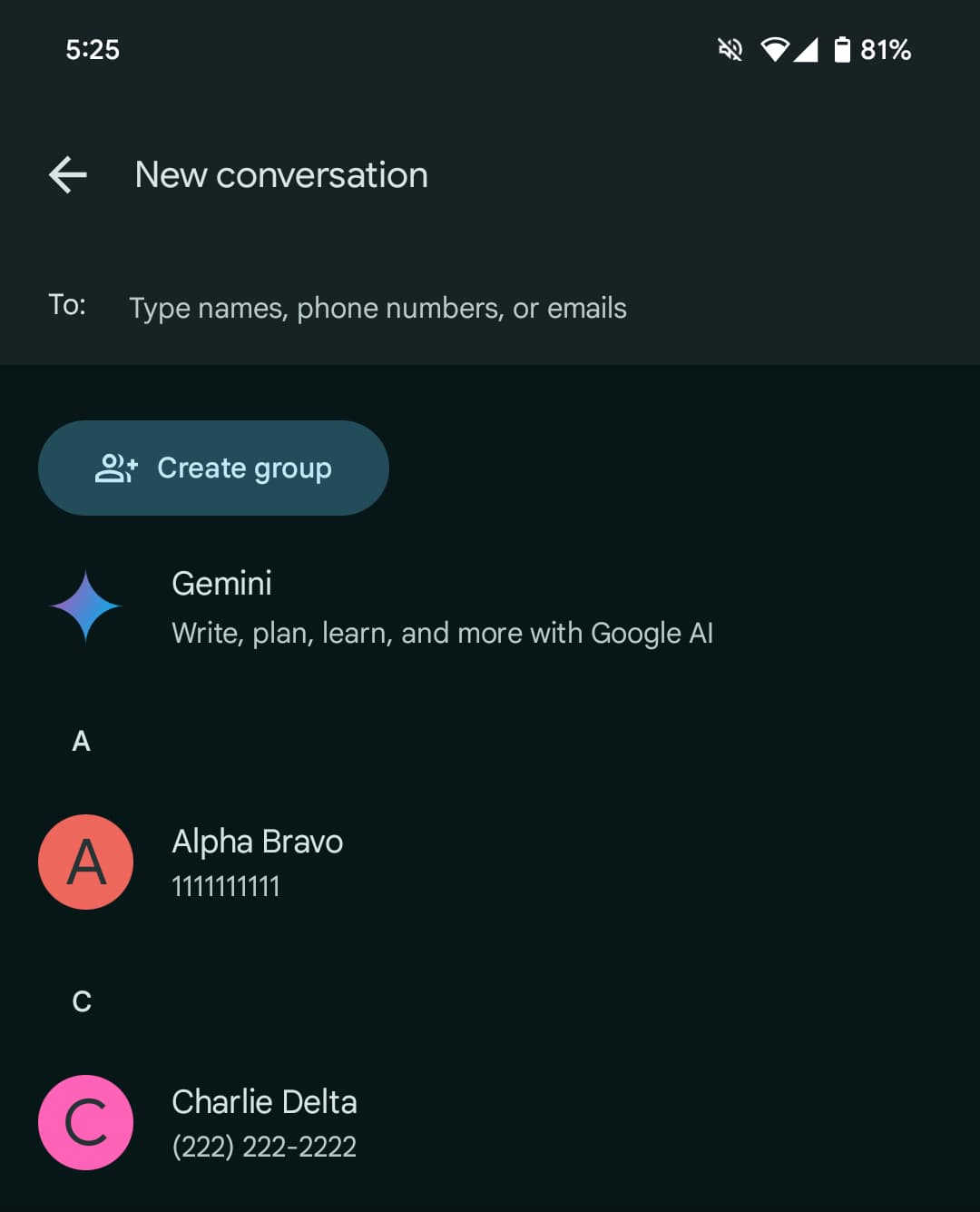Go back from New conversation
The width and height of the screenshot is (980, 1212).
tap(68, 174)
